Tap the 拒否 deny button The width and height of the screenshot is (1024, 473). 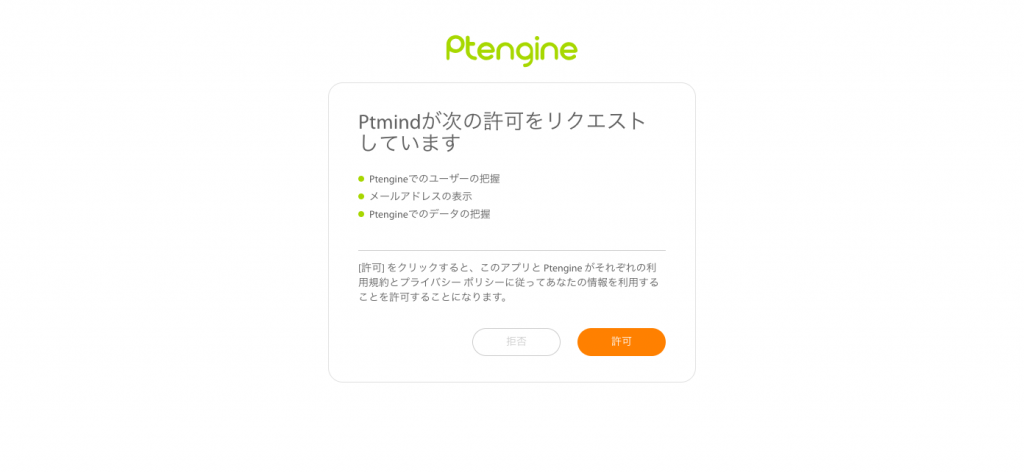point(516,342)
